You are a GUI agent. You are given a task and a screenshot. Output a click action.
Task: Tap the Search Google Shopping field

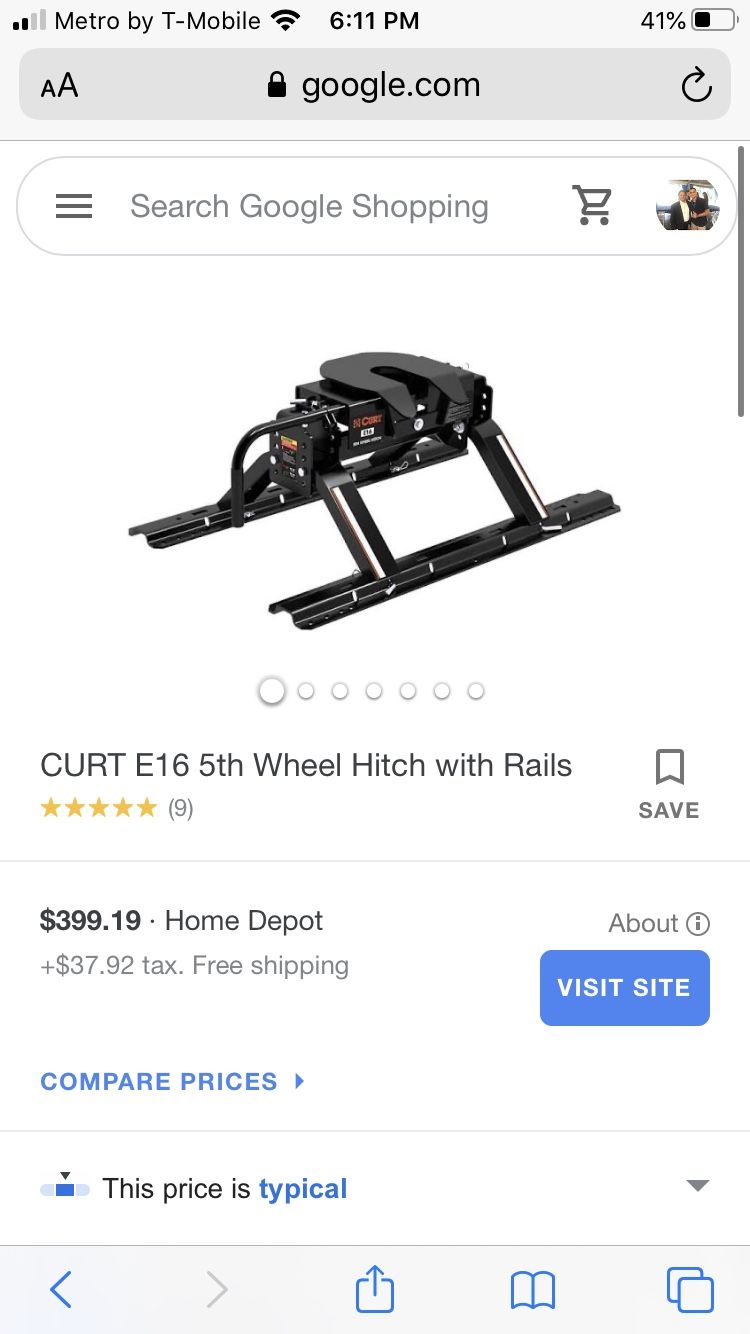tap(308, 205)
